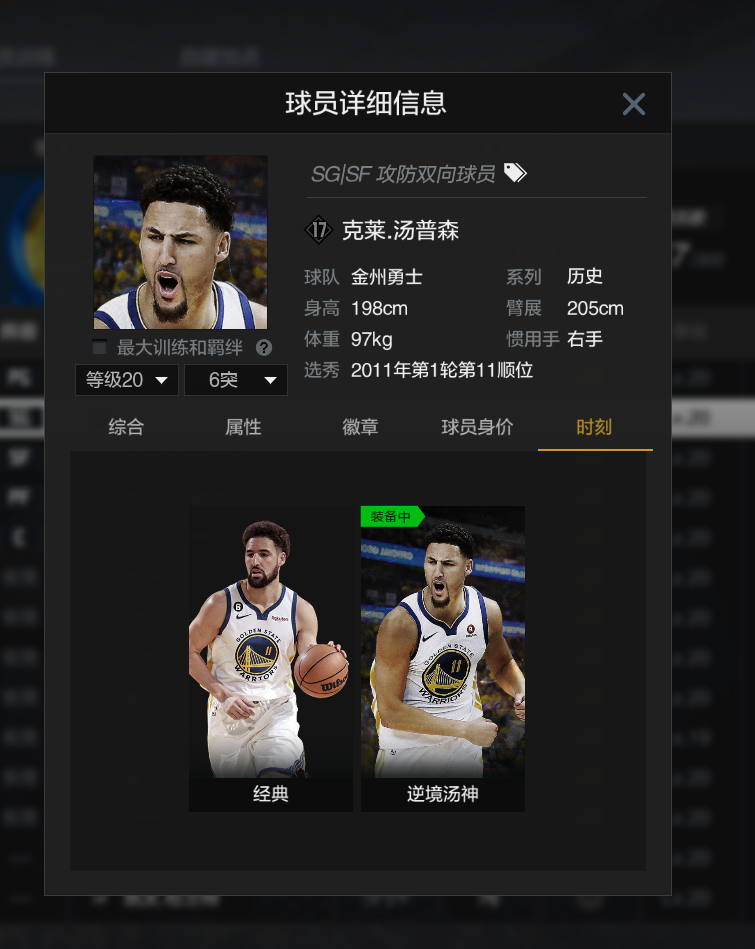Select the 属性 attributes tab
The width and height of the screenshot is (755, 949).
click(x=242, y=426)
